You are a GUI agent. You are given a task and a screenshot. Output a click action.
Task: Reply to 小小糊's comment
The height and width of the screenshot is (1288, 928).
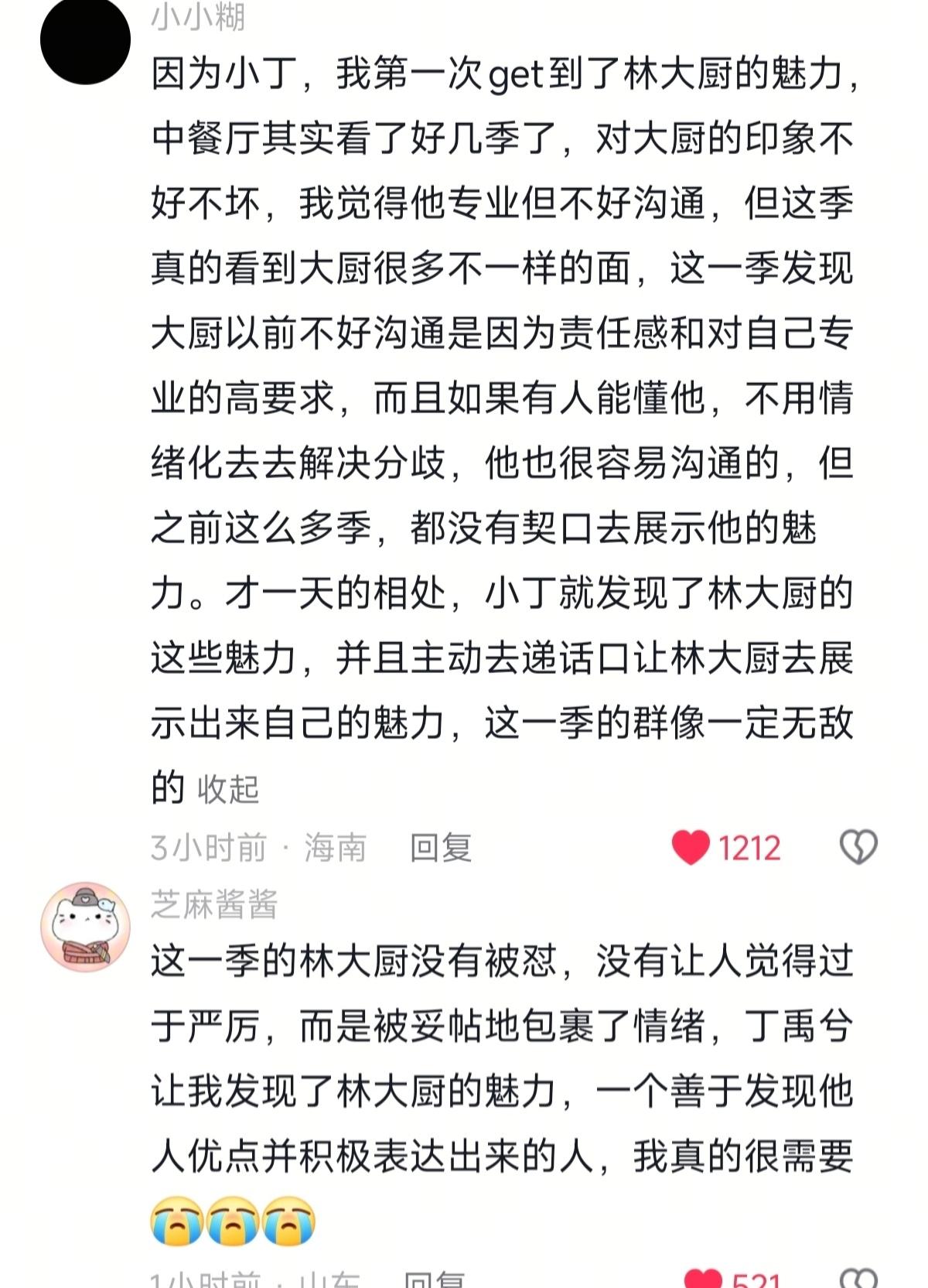(x=440, y=848)
